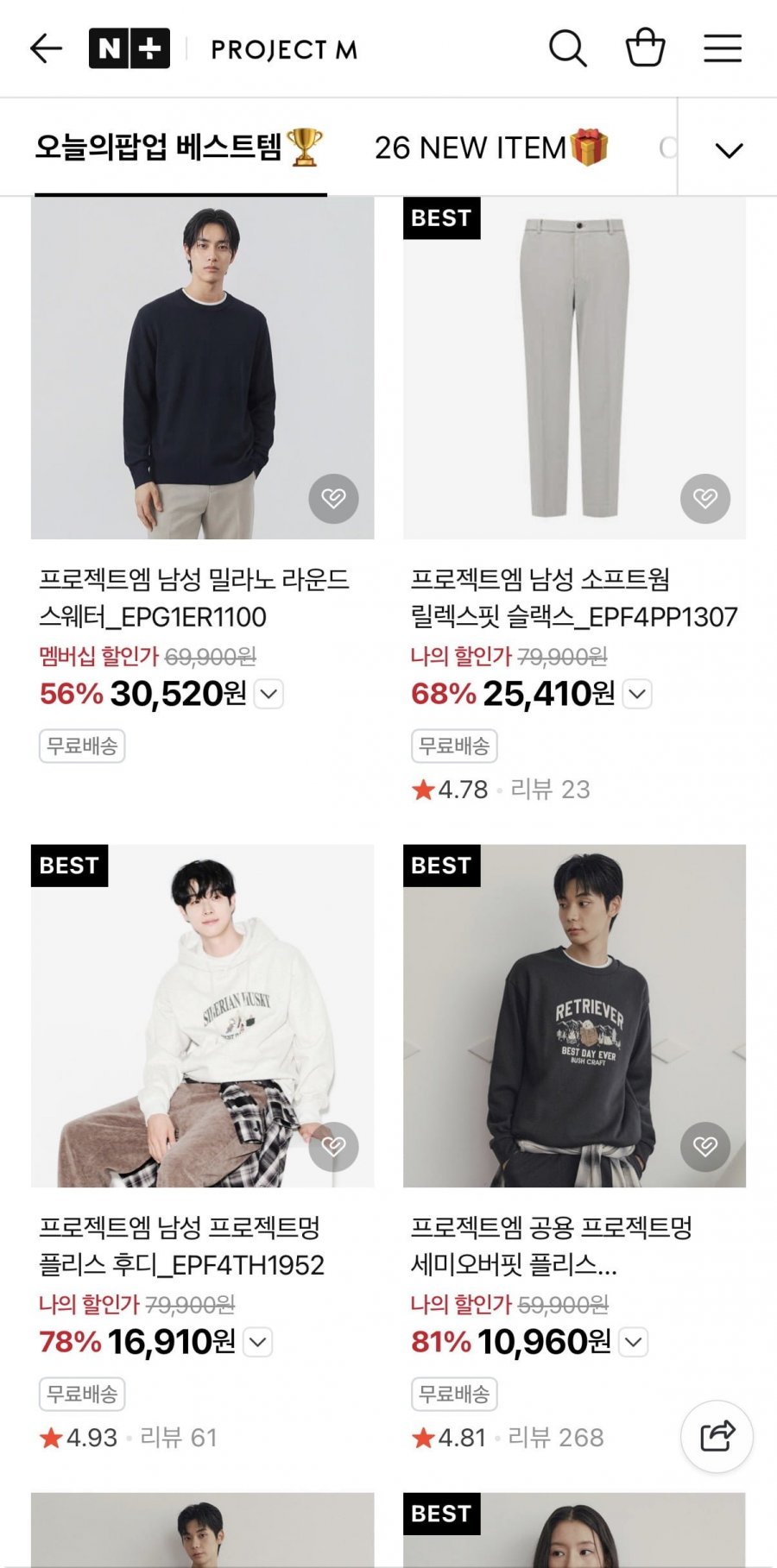Image resolution: width=777 pixels, height=1568 pixels.
Task: Expand price details for 30,520원
Action: click(268, 694)
